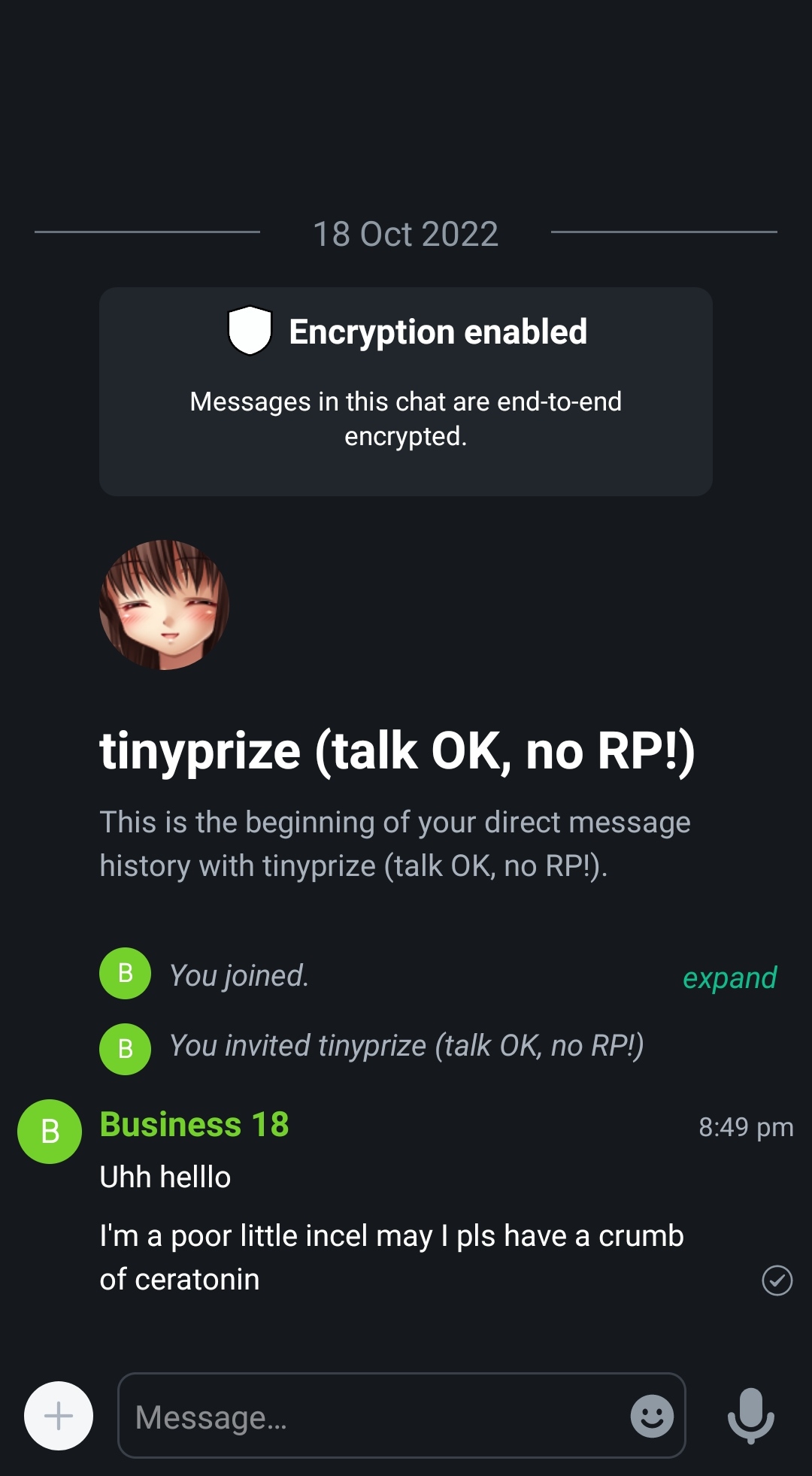Record a voice message with the microphone
Viewport: 812px width, 1476px height.
point(750,1416)
